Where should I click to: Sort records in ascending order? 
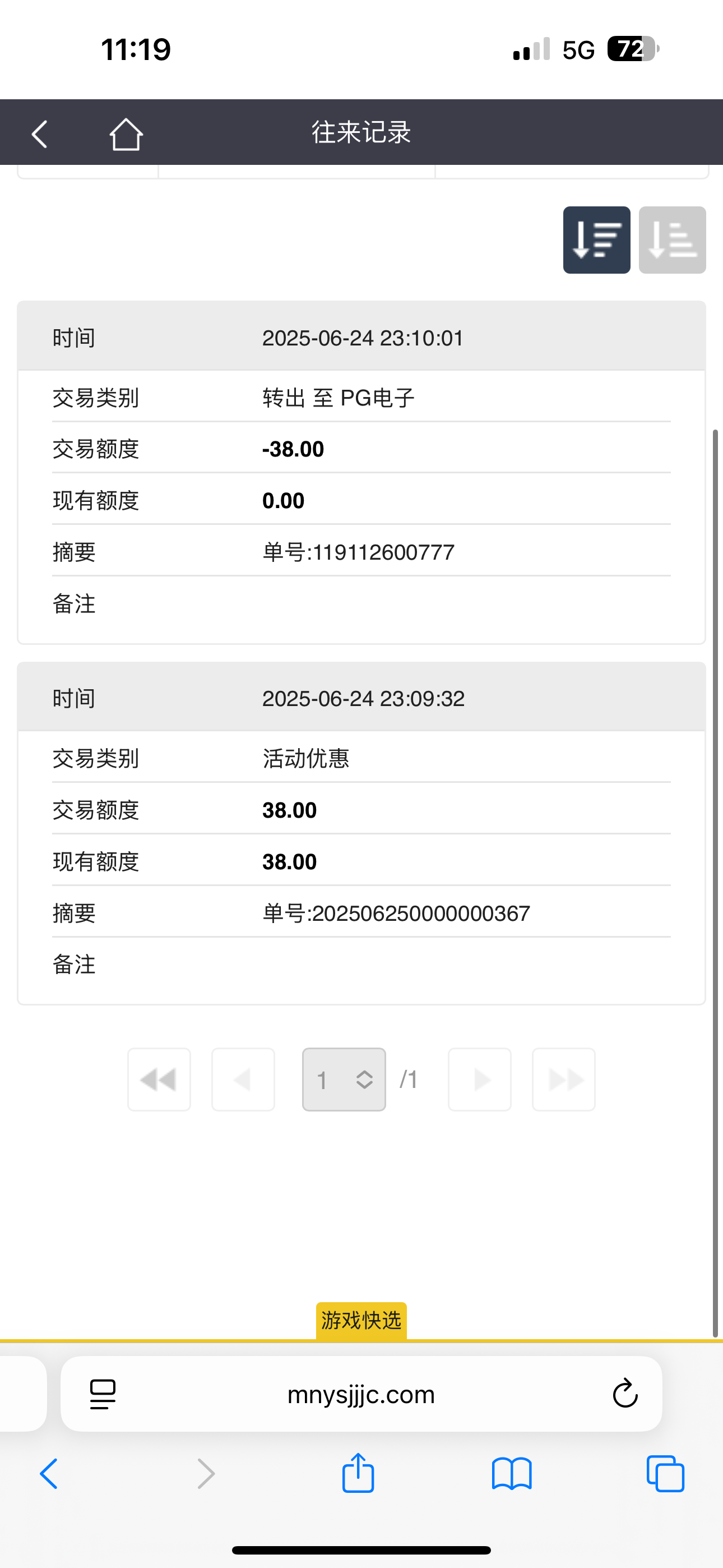point(672,240)
